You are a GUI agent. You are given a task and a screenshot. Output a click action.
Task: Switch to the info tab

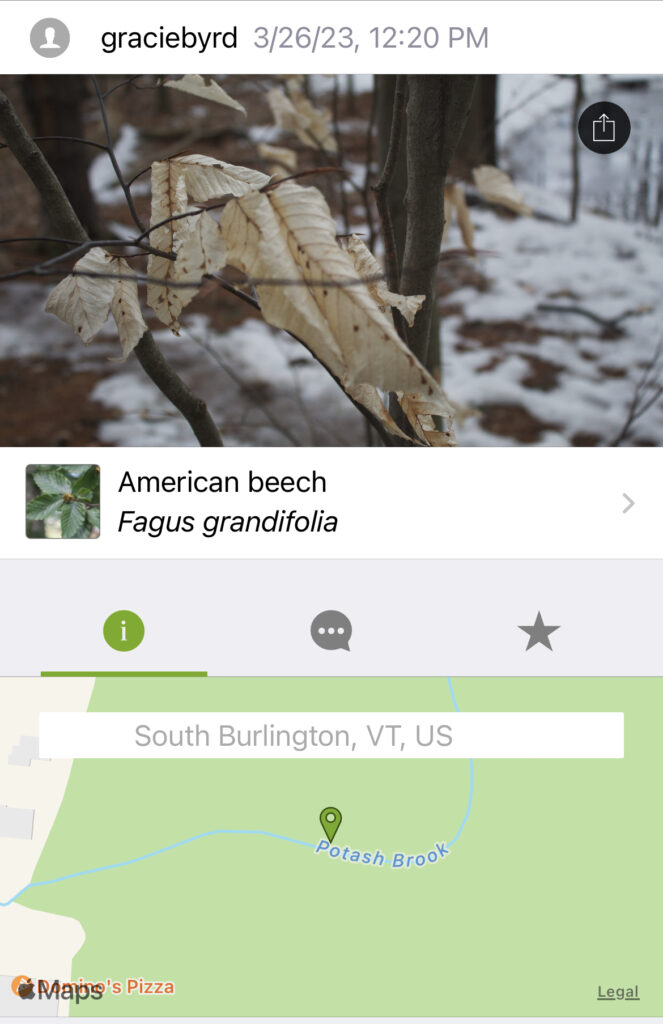(124, 632)
